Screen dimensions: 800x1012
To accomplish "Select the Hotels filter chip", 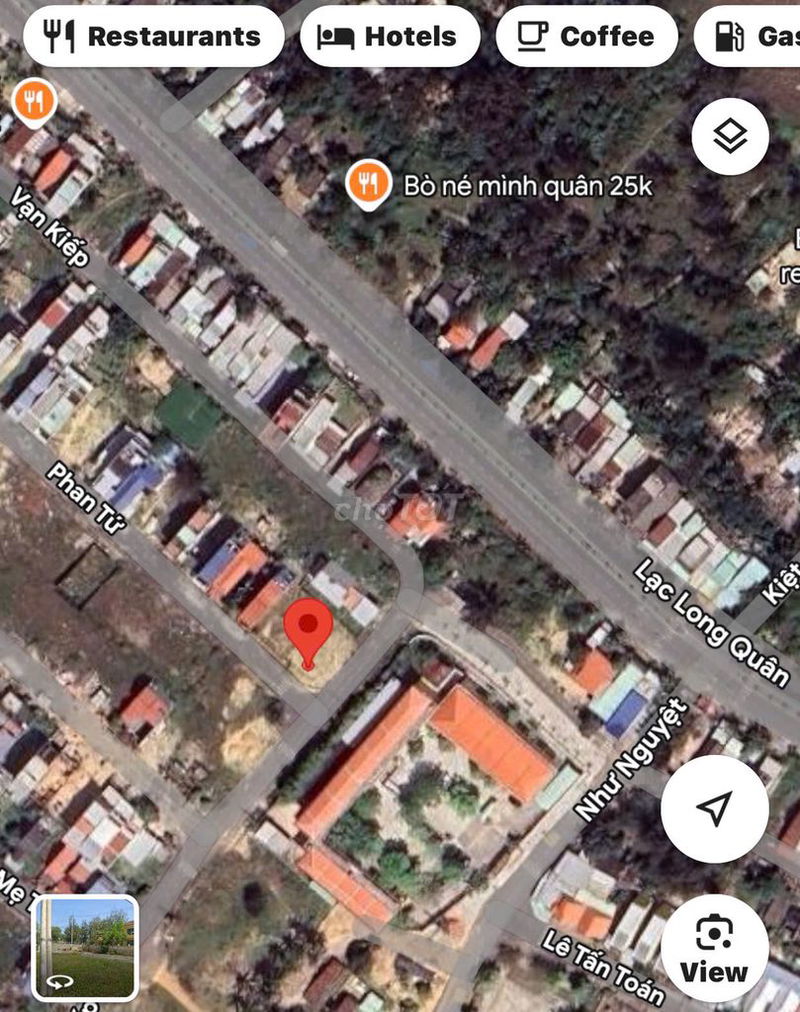I will pyautogui.click(x=390, y=37).
